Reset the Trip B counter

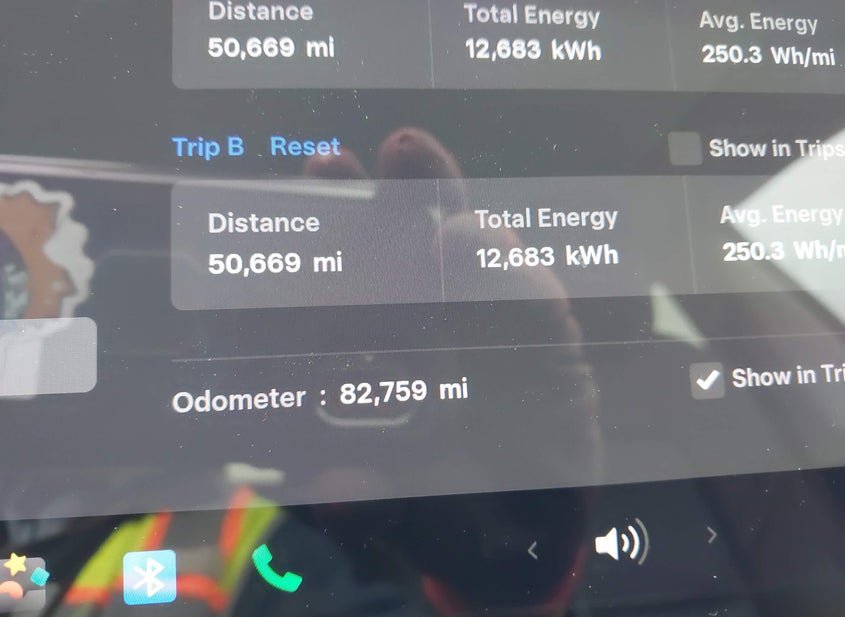tap(305, 147)
